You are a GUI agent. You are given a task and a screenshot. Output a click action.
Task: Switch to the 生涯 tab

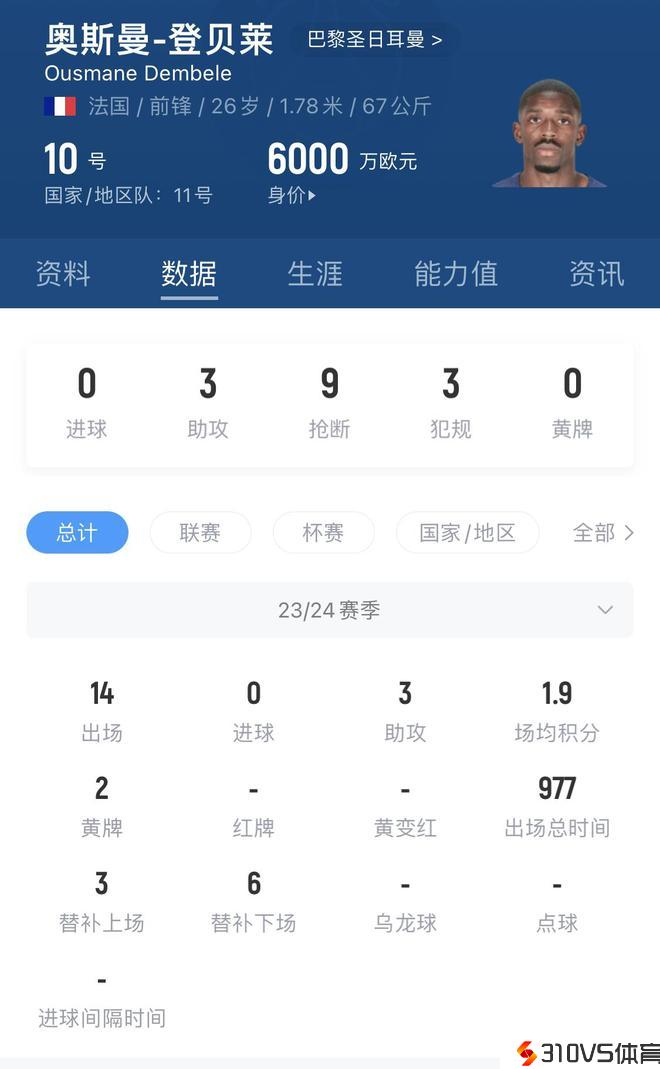[x=315, y=274]
